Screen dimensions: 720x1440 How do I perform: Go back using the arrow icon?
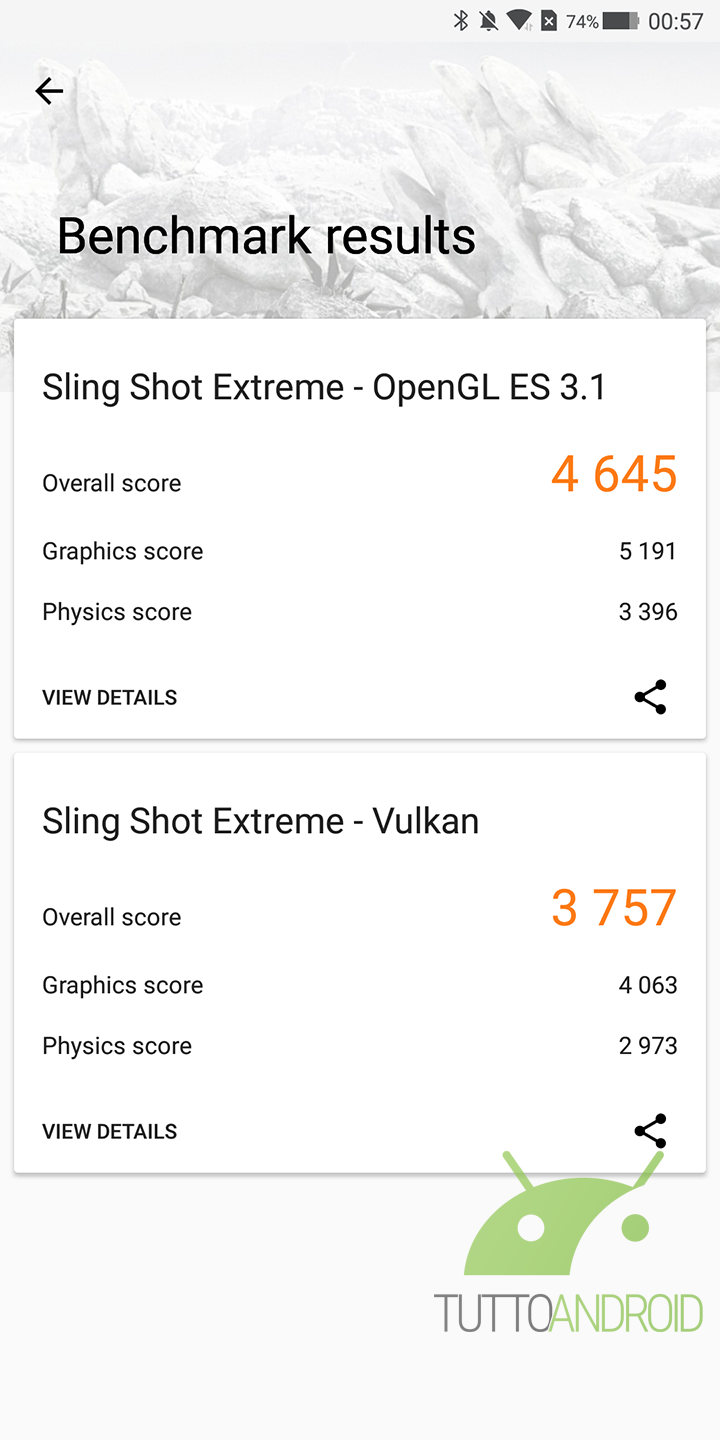(x=49, y=92)
